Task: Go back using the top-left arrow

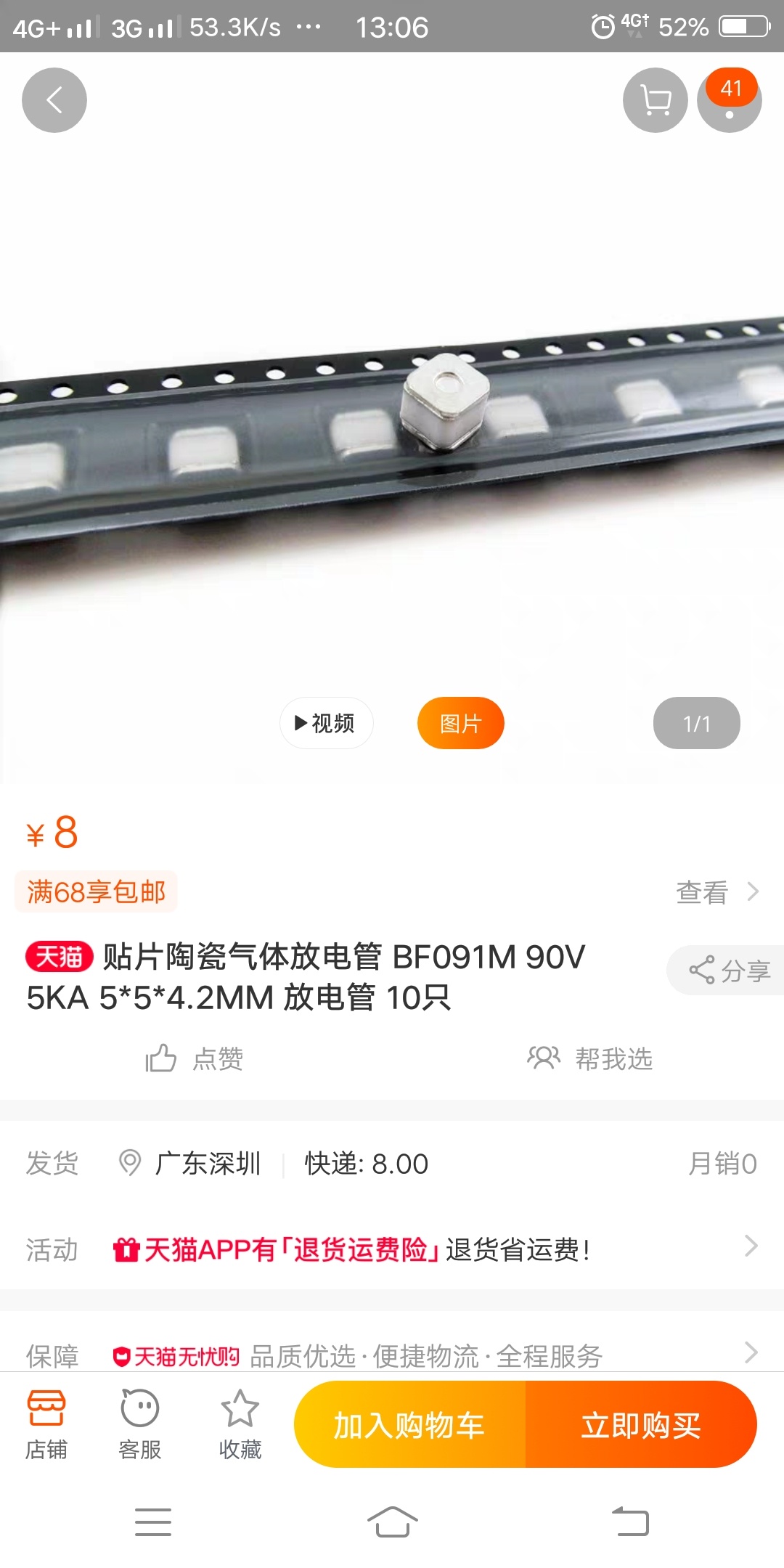Action: [x=54, y=100]
